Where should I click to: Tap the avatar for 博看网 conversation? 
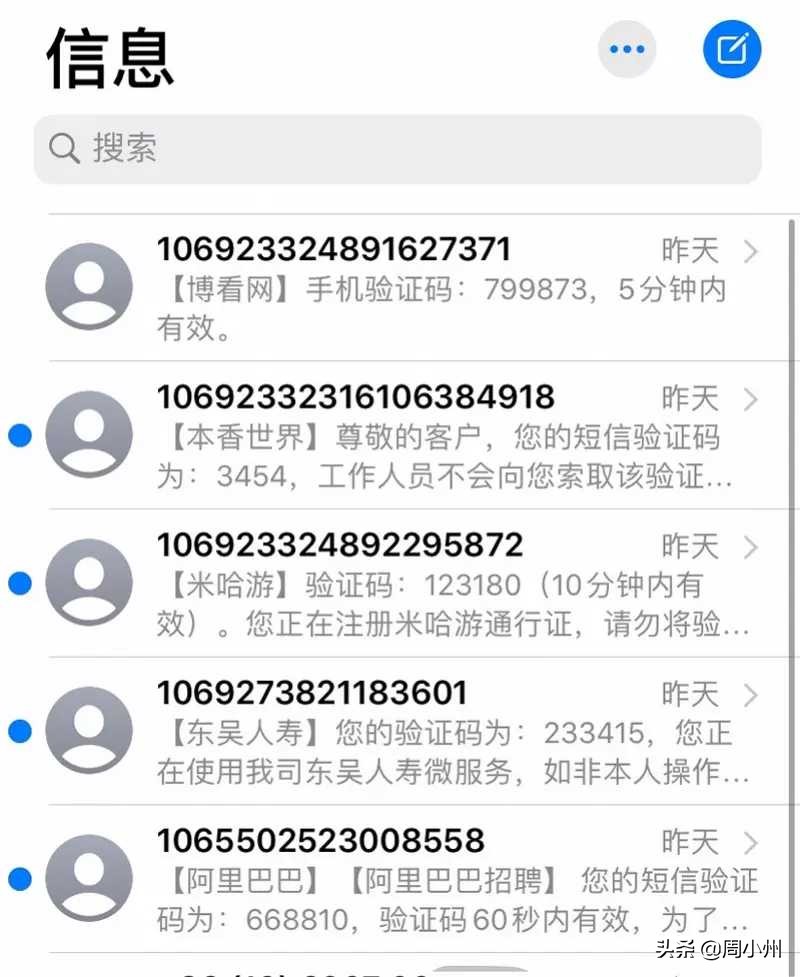click(x=89, y=287)
